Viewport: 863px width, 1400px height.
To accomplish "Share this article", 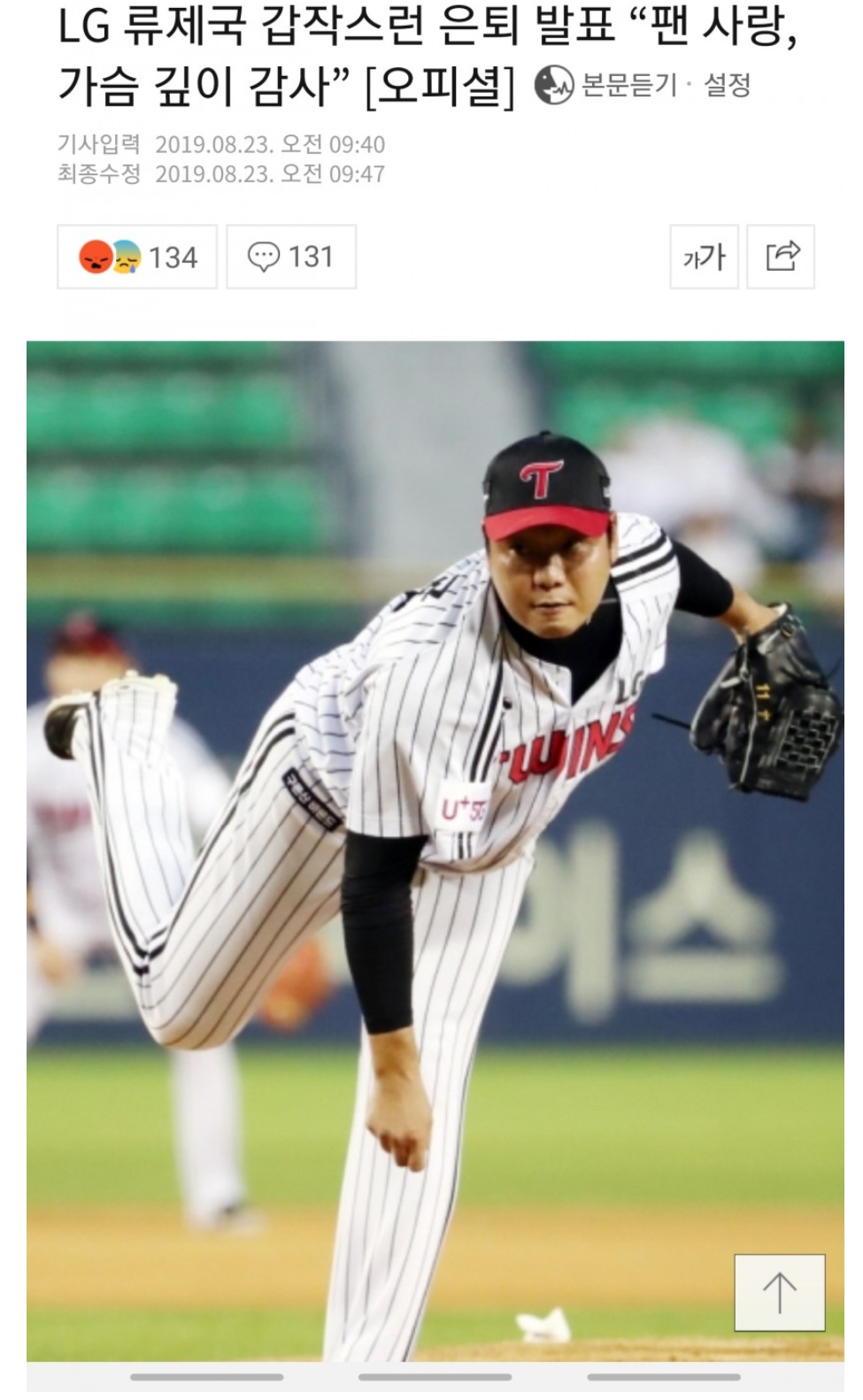I will click(x=781, y=257).
